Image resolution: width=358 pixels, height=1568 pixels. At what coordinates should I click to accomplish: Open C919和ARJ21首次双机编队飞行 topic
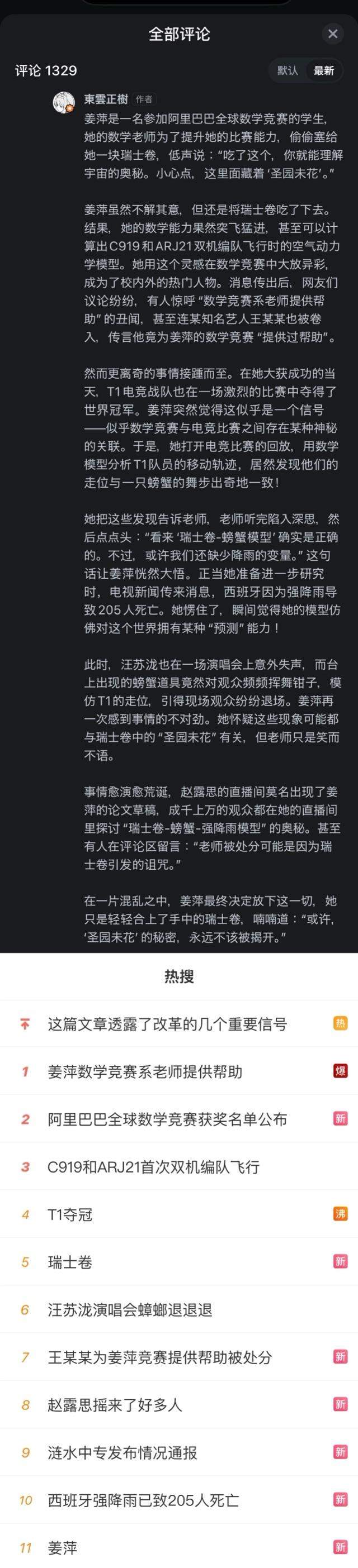[x=178, y=1167]
